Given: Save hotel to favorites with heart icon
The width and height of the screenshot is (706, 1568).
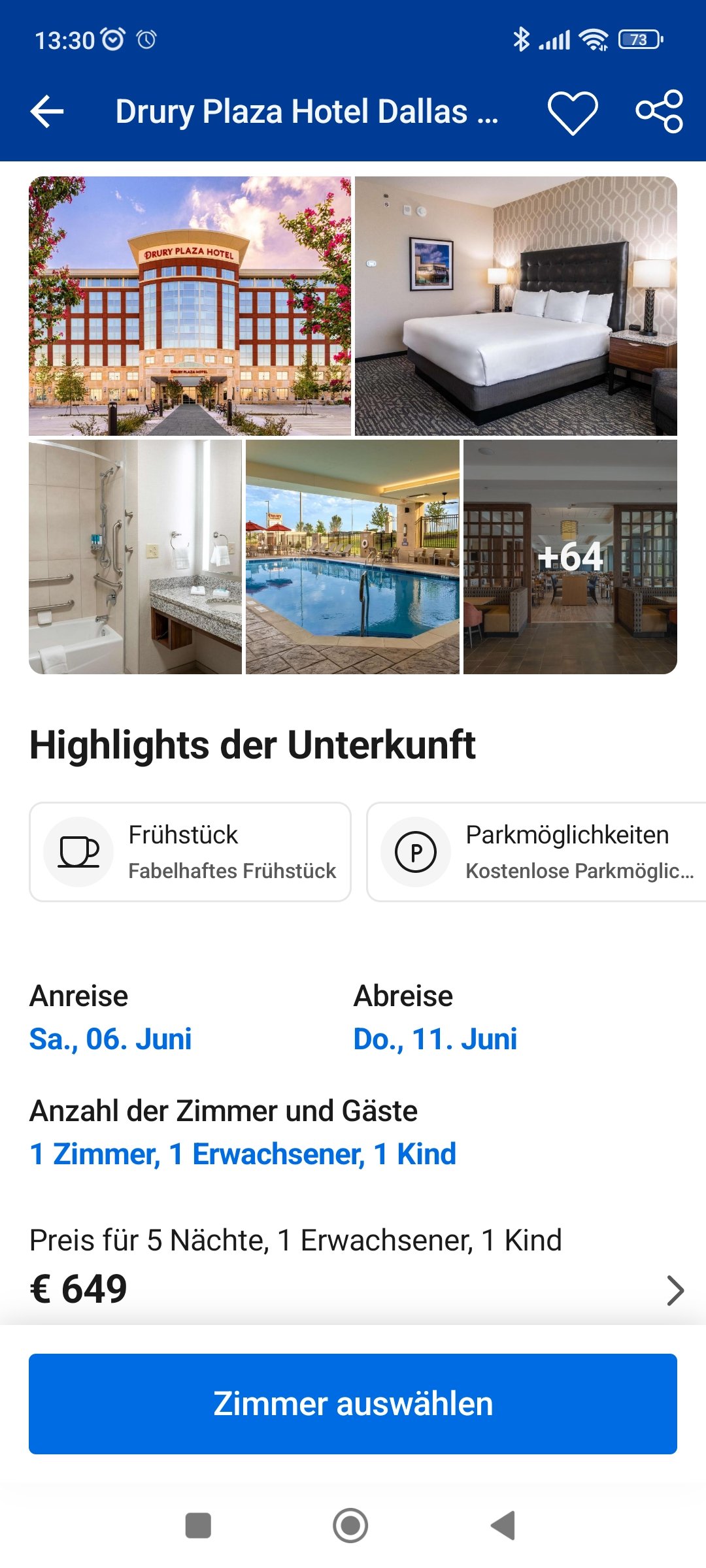Looking at the screenshot, I should pos(573,112).
